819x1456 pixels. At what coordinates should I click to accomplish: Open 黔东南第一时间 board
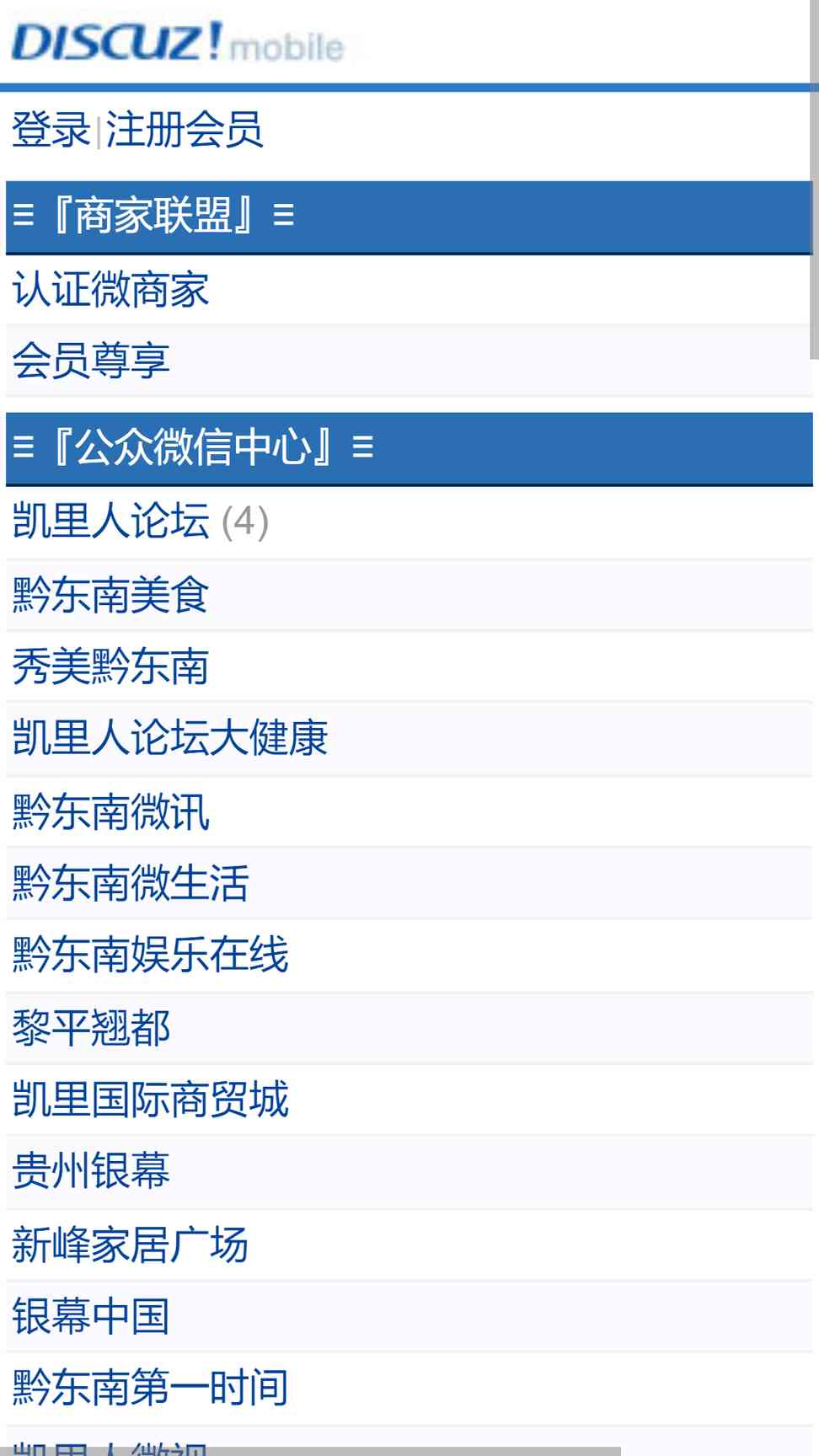click(150, 1389)
